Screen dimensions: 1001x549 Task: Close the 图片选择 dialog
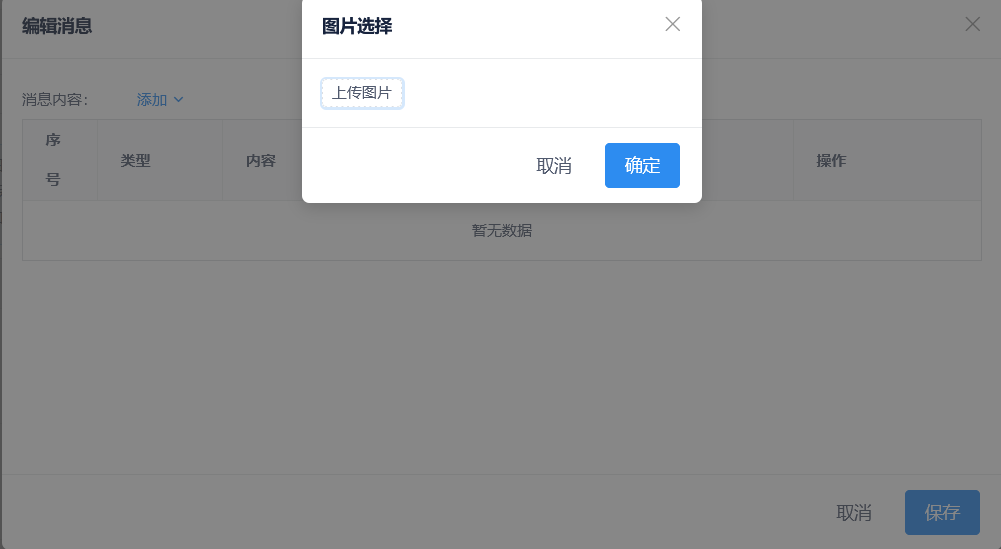tap(673, 25)
